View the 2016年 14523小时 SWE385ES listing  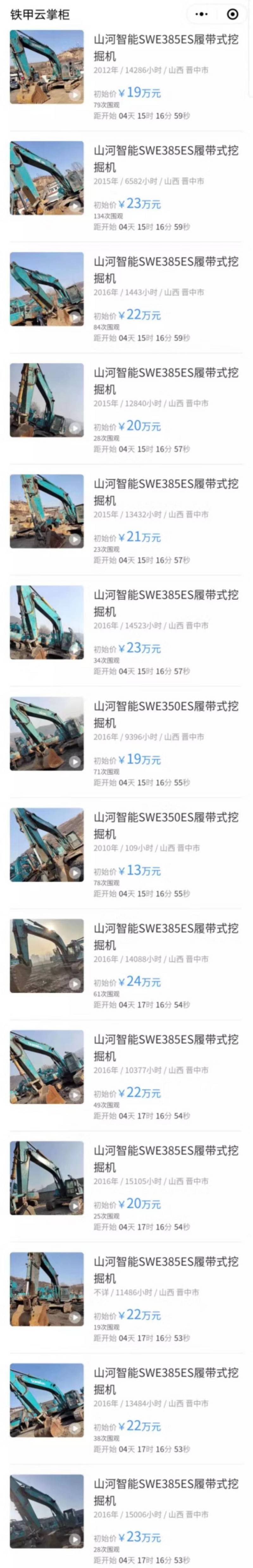click(x=165, y=603)
